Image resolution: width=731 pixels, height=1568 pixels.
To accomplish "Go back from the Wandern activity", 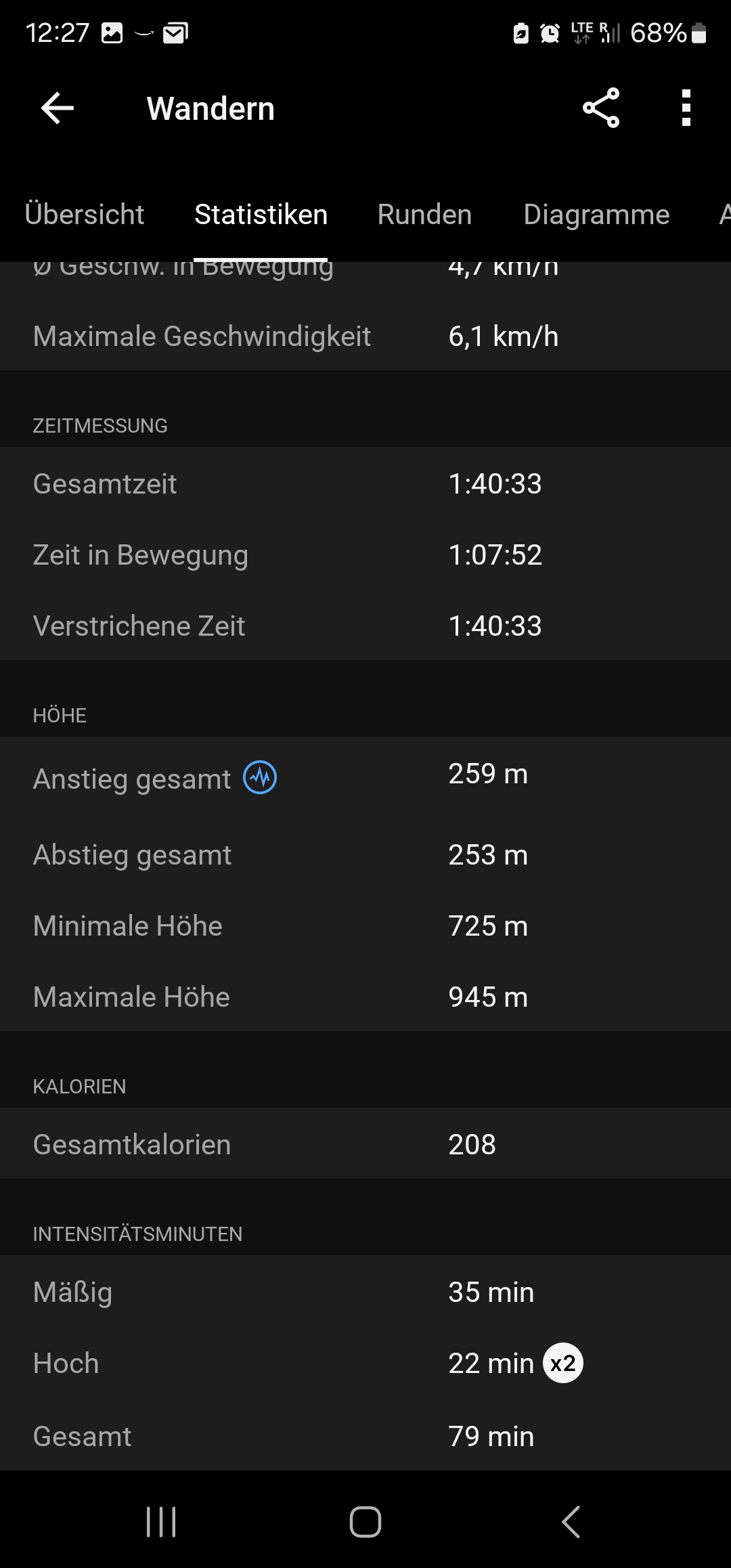I will pos(58,108).
